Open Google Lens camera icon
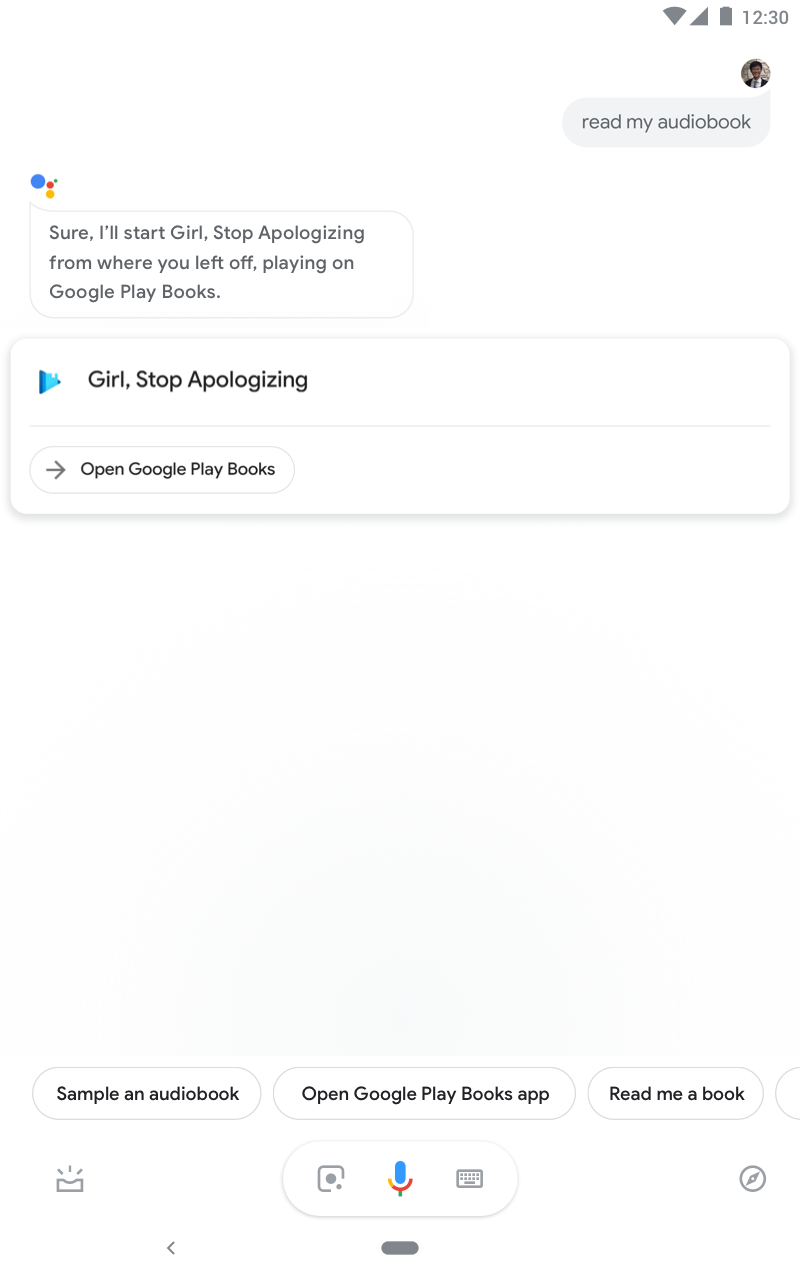The width and height of the screenshot is (800, 1280). (x=331, y=1179)
